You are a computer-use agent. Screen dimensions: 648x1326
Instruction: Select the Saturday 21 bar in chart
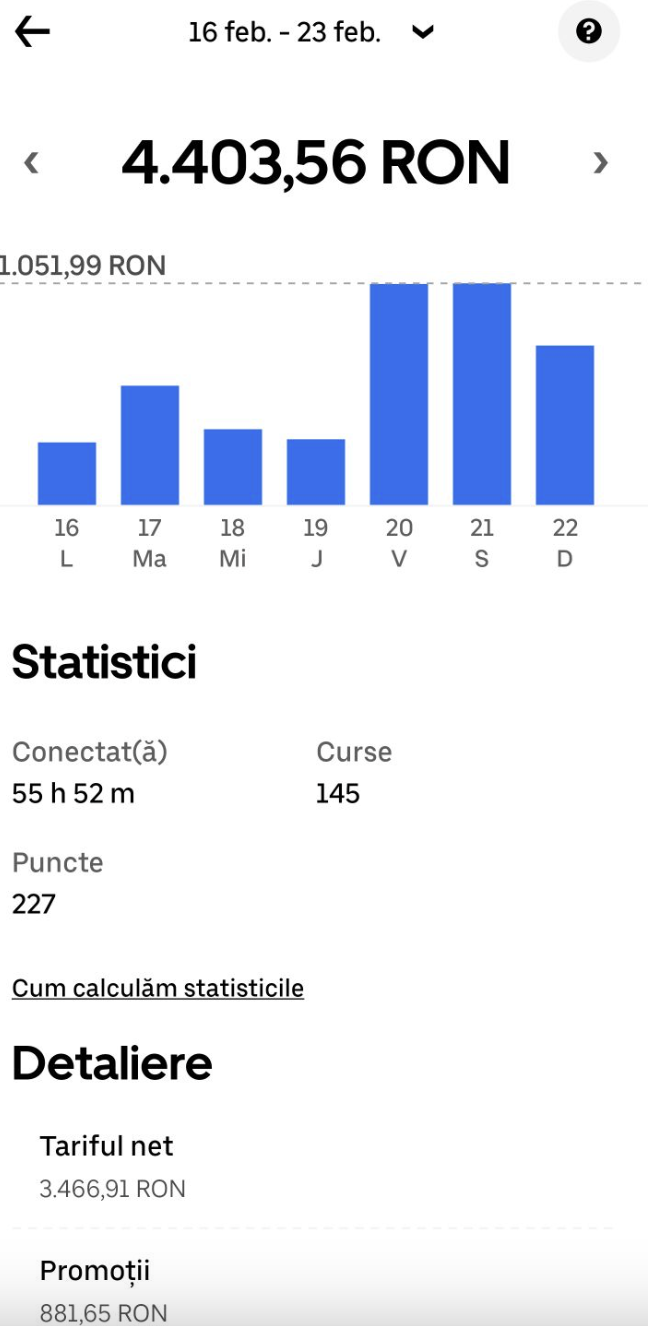[x=482, y=394]
